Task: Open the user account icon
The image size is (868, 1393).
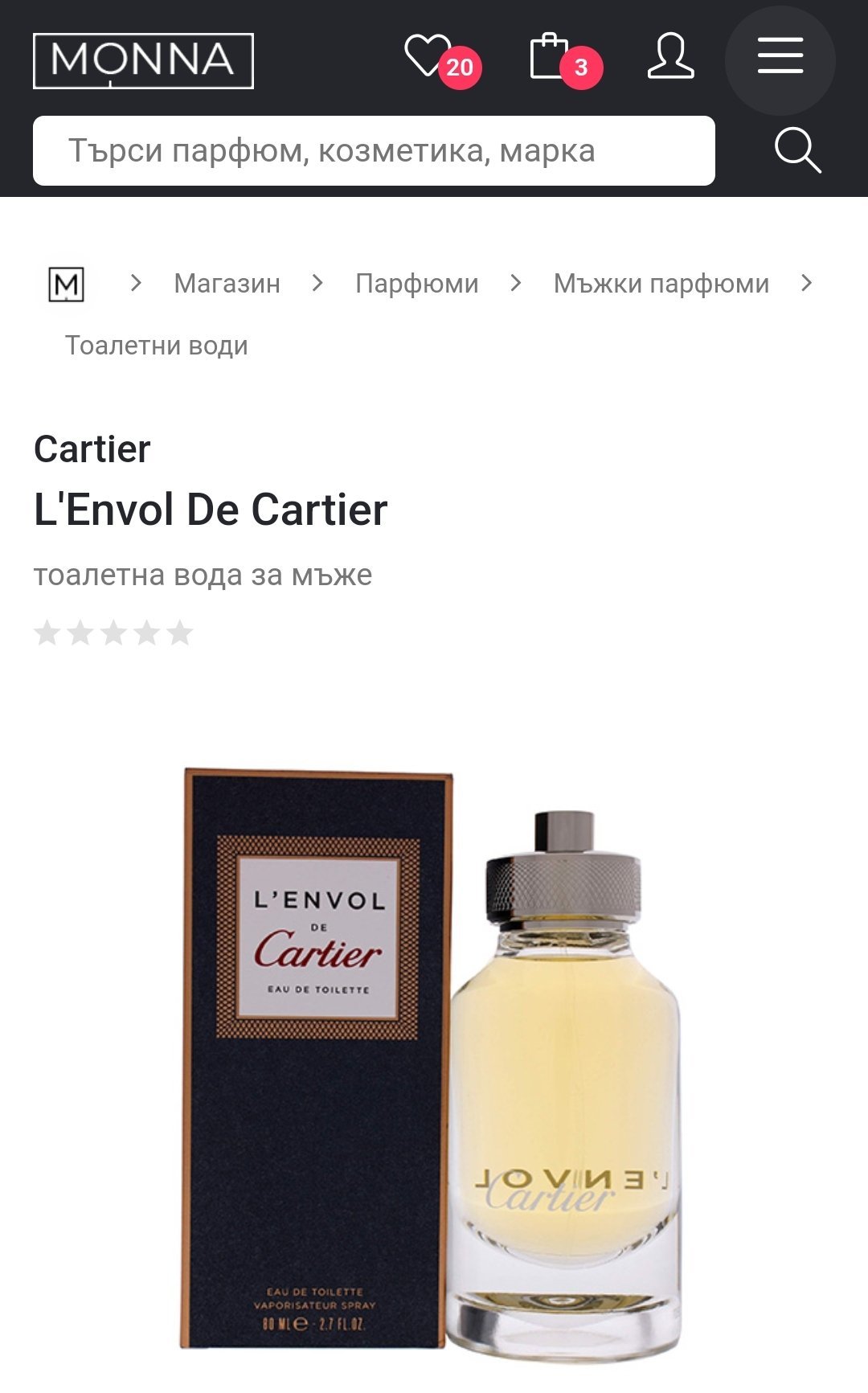Action: coord(670,56)
